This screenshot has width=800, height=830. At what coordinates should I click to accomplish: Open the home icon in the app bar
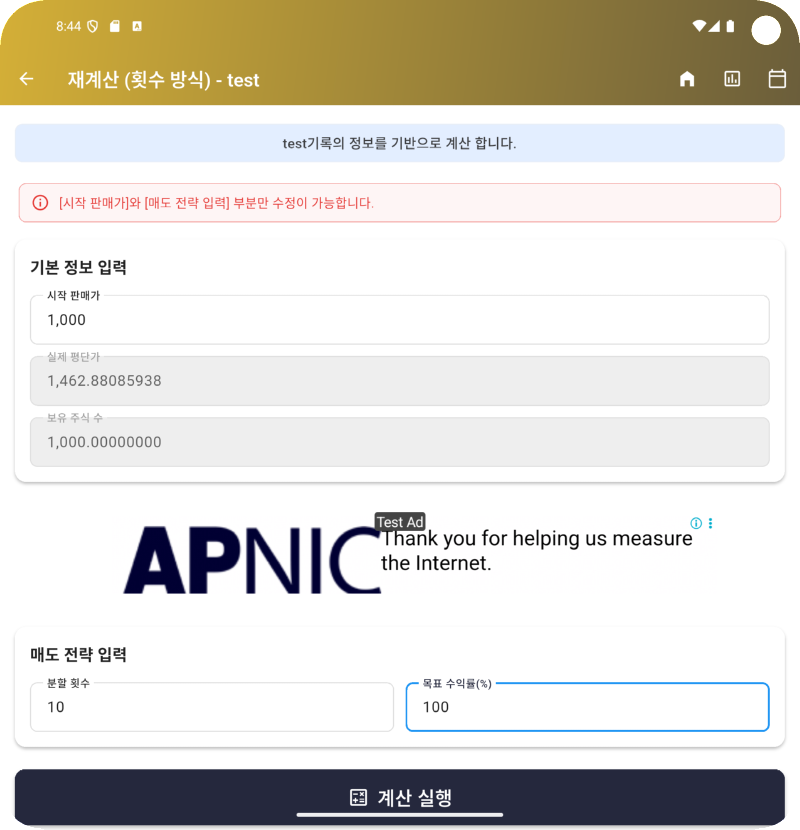click(x=687, y=80)
